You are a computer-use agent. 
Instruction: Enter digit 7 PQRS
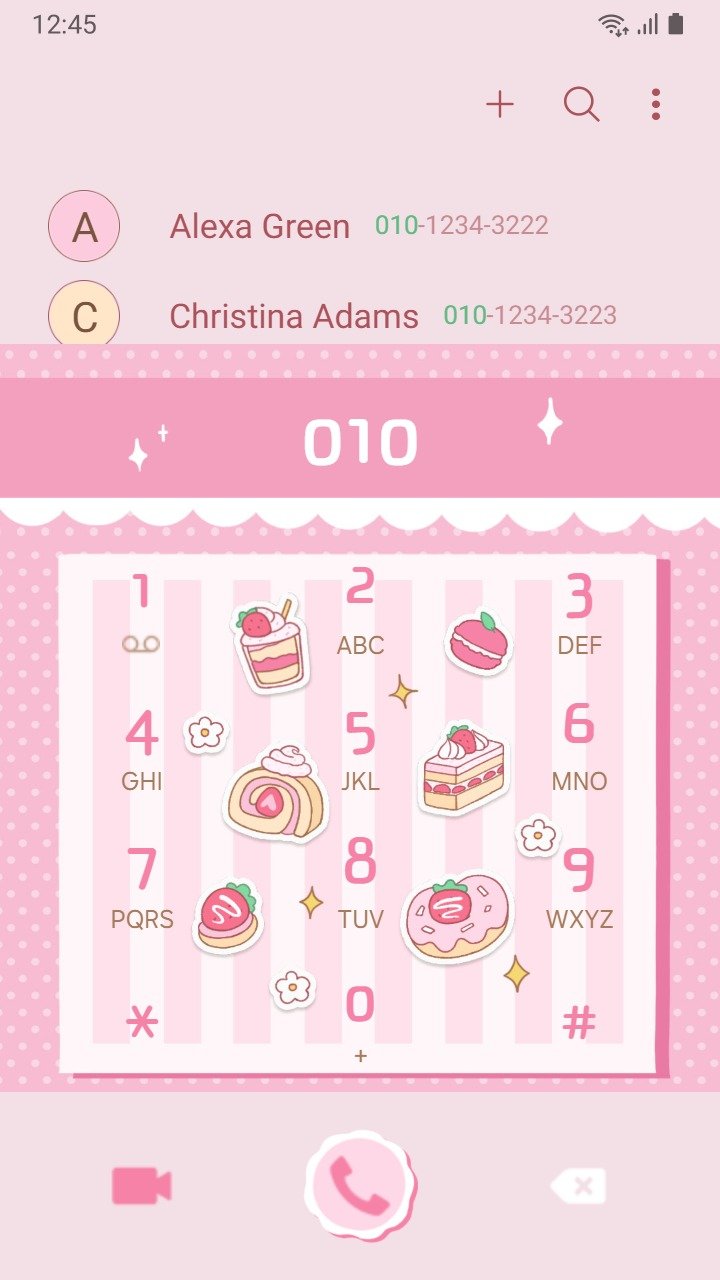141,888
